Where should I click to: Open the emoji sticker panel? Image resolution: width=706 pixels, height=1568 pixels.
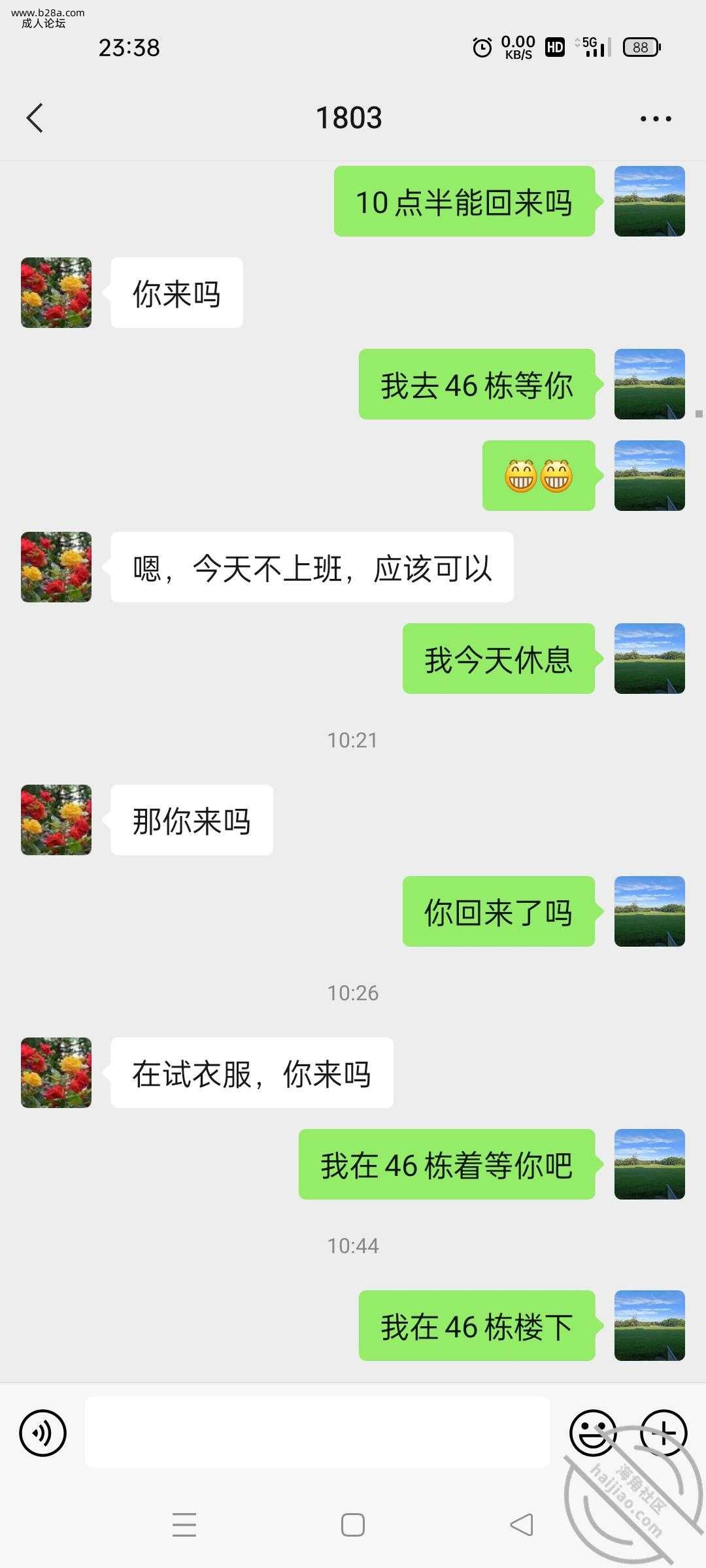(x=593, y=1433)
